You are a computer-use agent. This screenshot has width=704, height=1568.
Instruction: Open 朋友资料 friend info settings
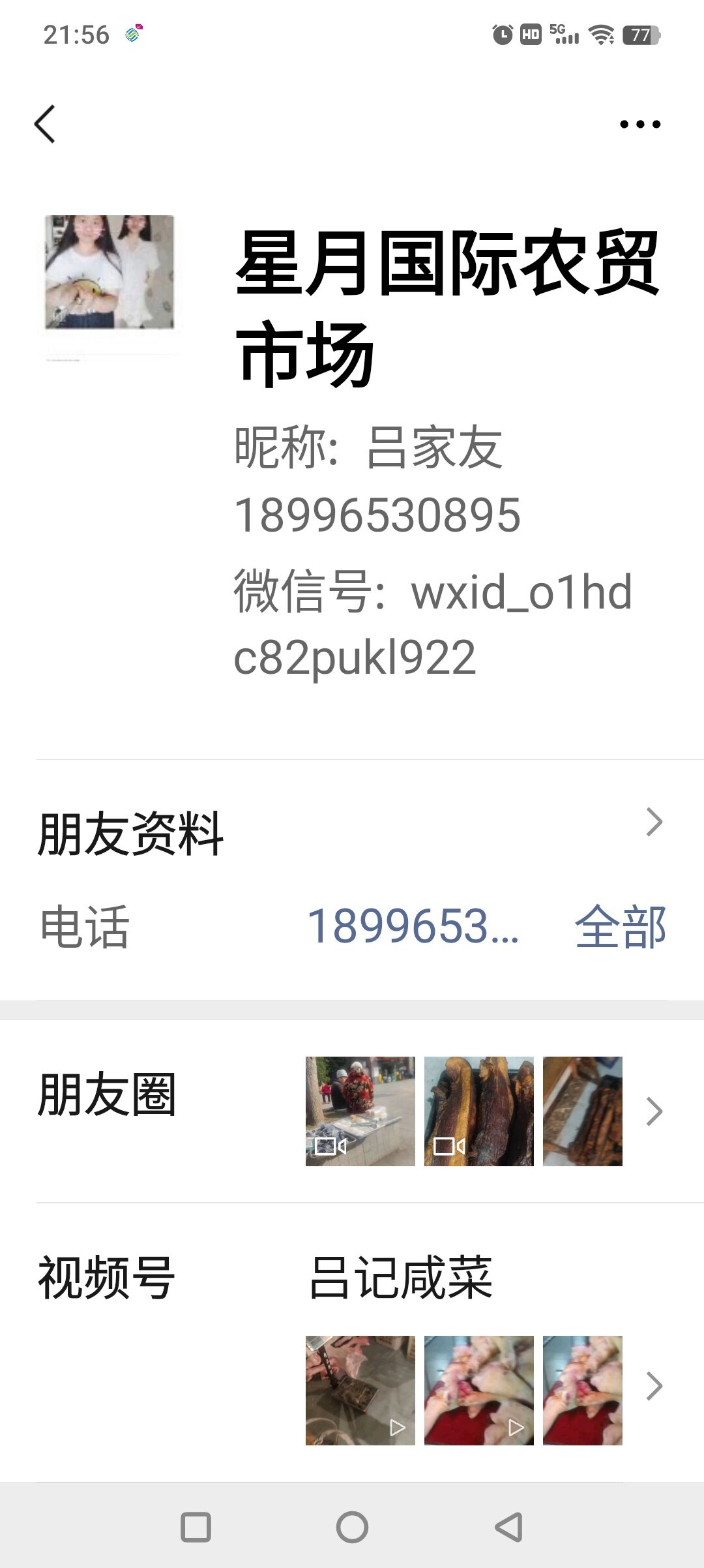352,833
